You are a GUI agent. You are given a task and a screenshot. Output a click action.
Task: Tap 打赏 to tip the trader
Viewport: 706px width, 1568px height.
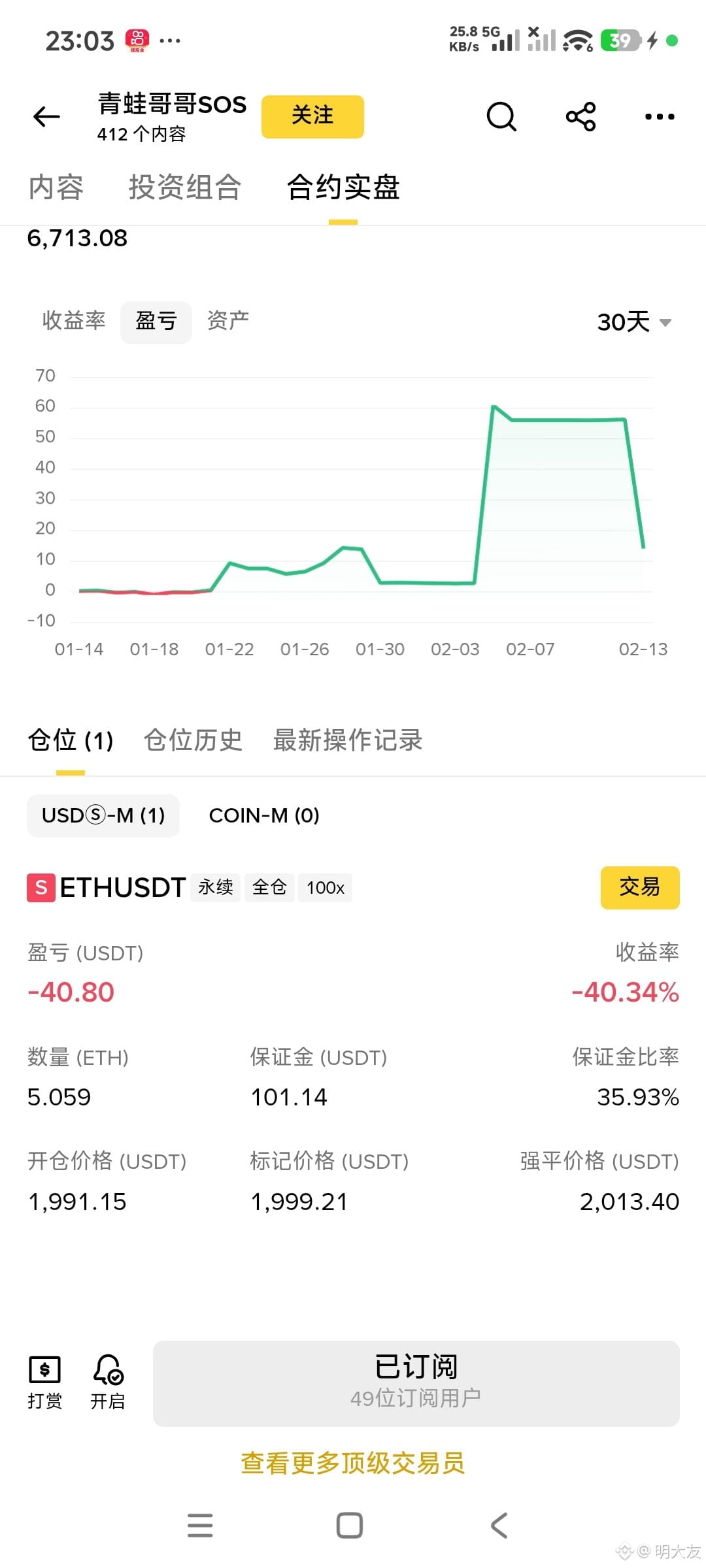(44, 1381)
